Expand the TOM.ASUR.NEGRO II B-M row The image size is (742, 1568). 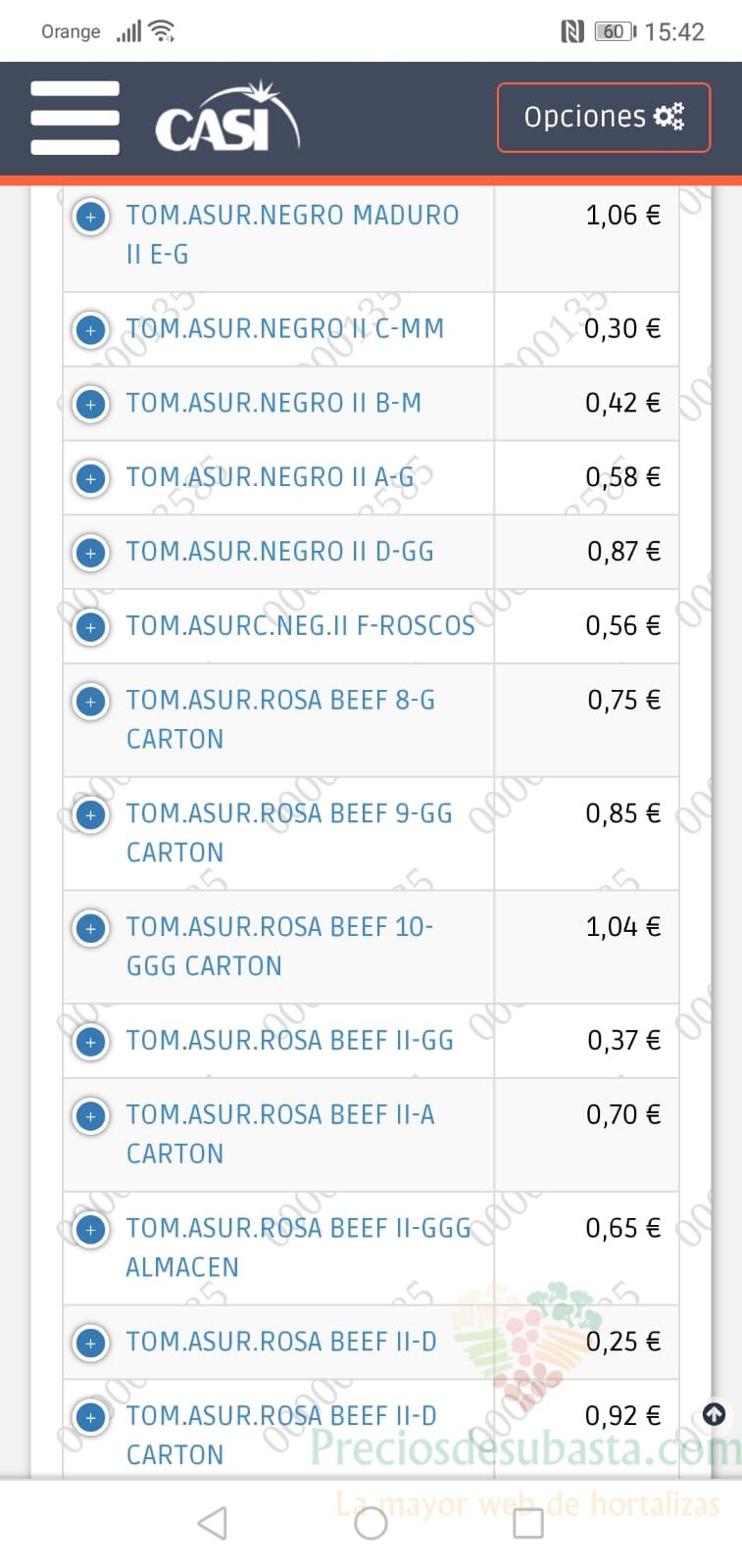[91, 404]
